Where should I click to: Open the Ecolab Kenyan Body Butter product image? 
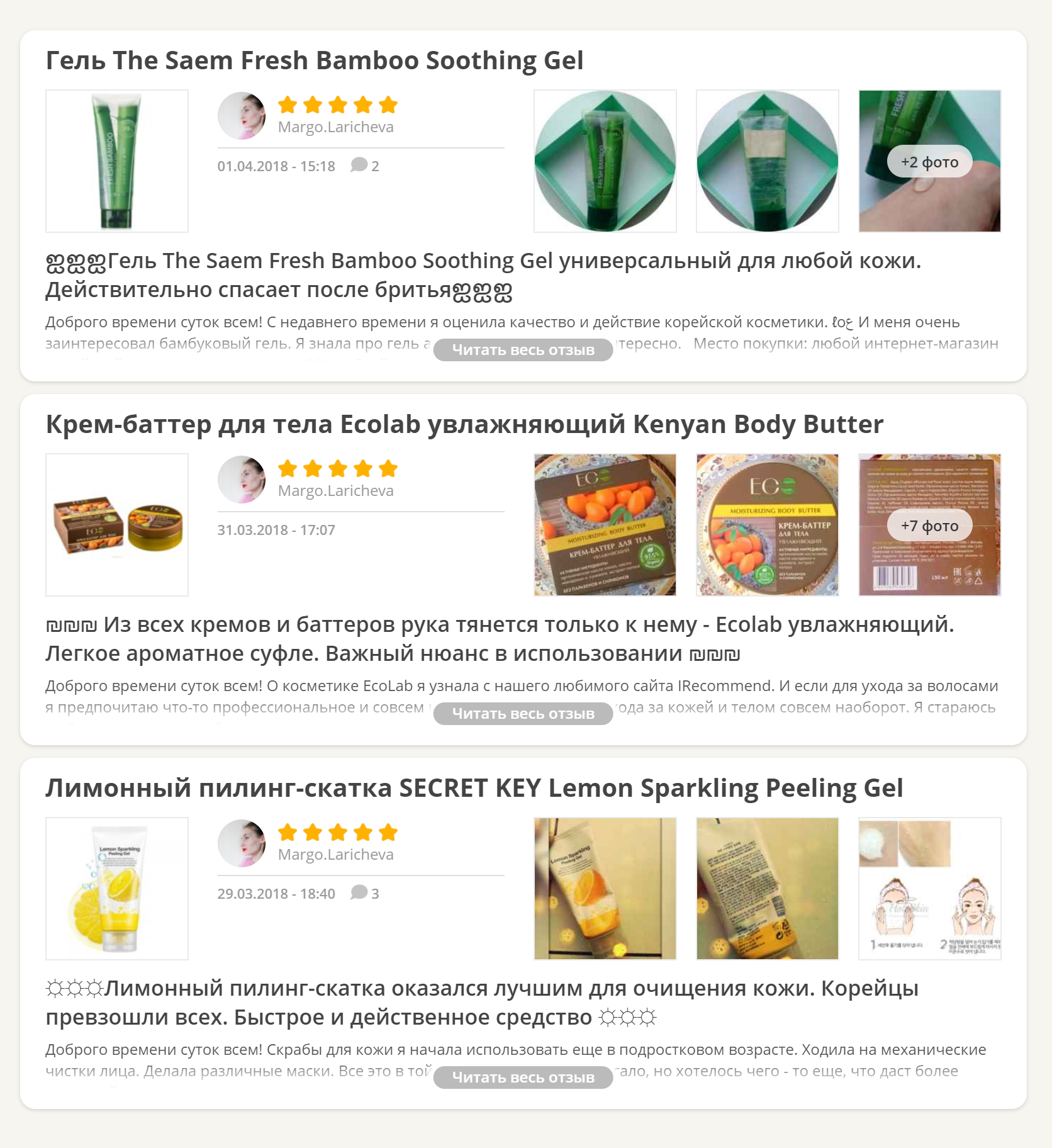click(x=117, y=525)
